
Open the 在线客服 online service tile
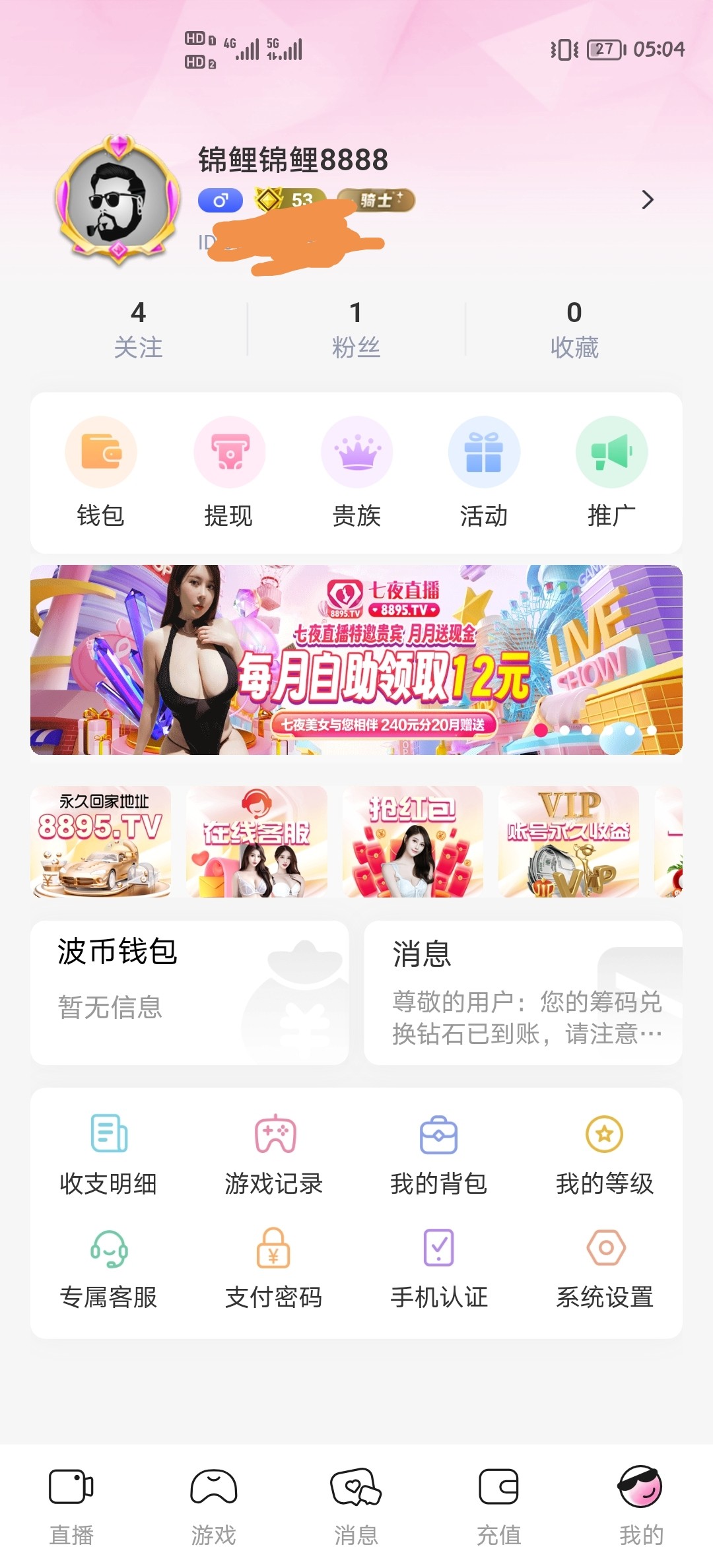[256, 841]
